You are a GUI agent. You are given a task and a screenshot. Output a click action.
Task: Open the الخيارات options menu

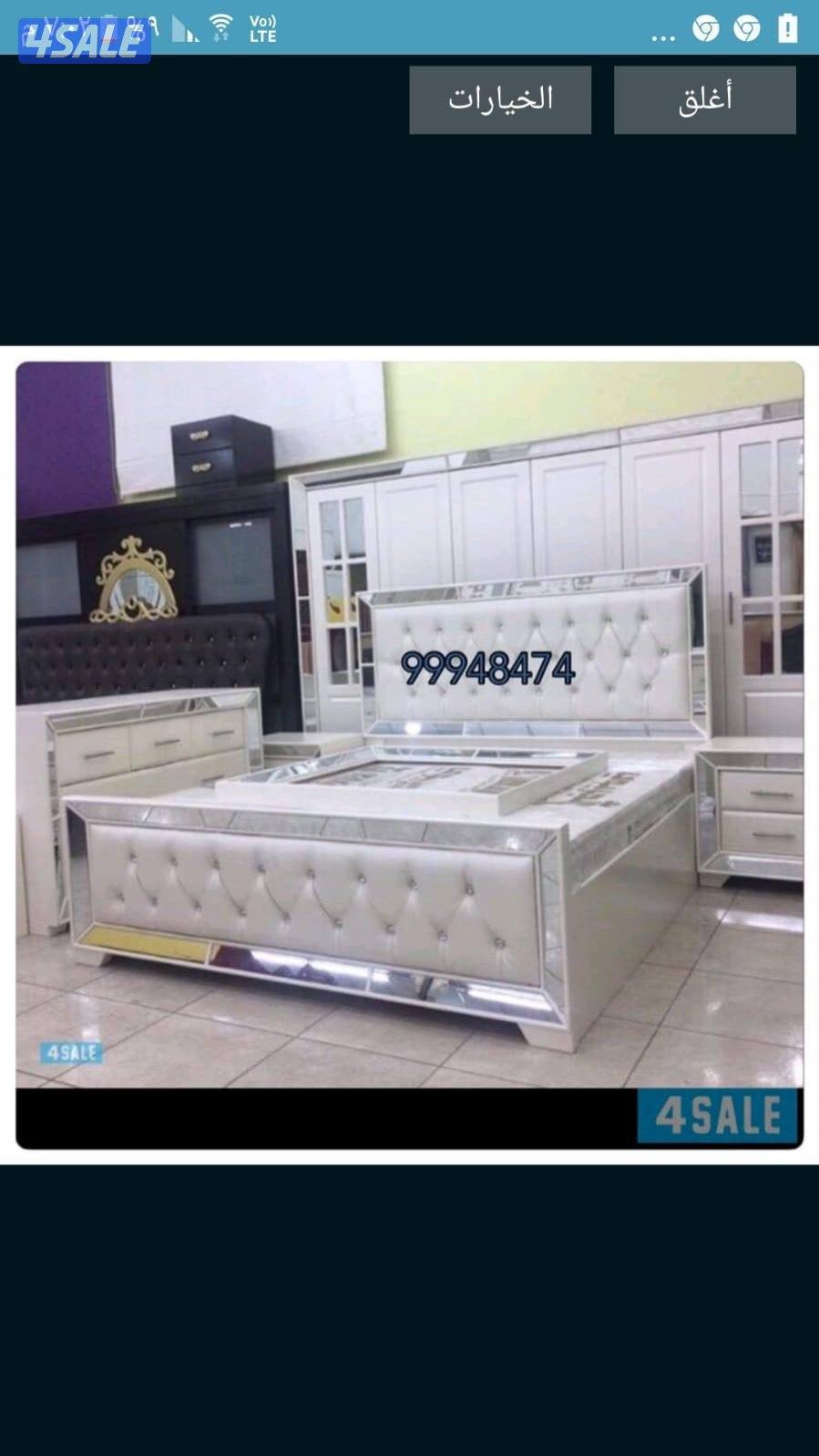coord(500,99)
